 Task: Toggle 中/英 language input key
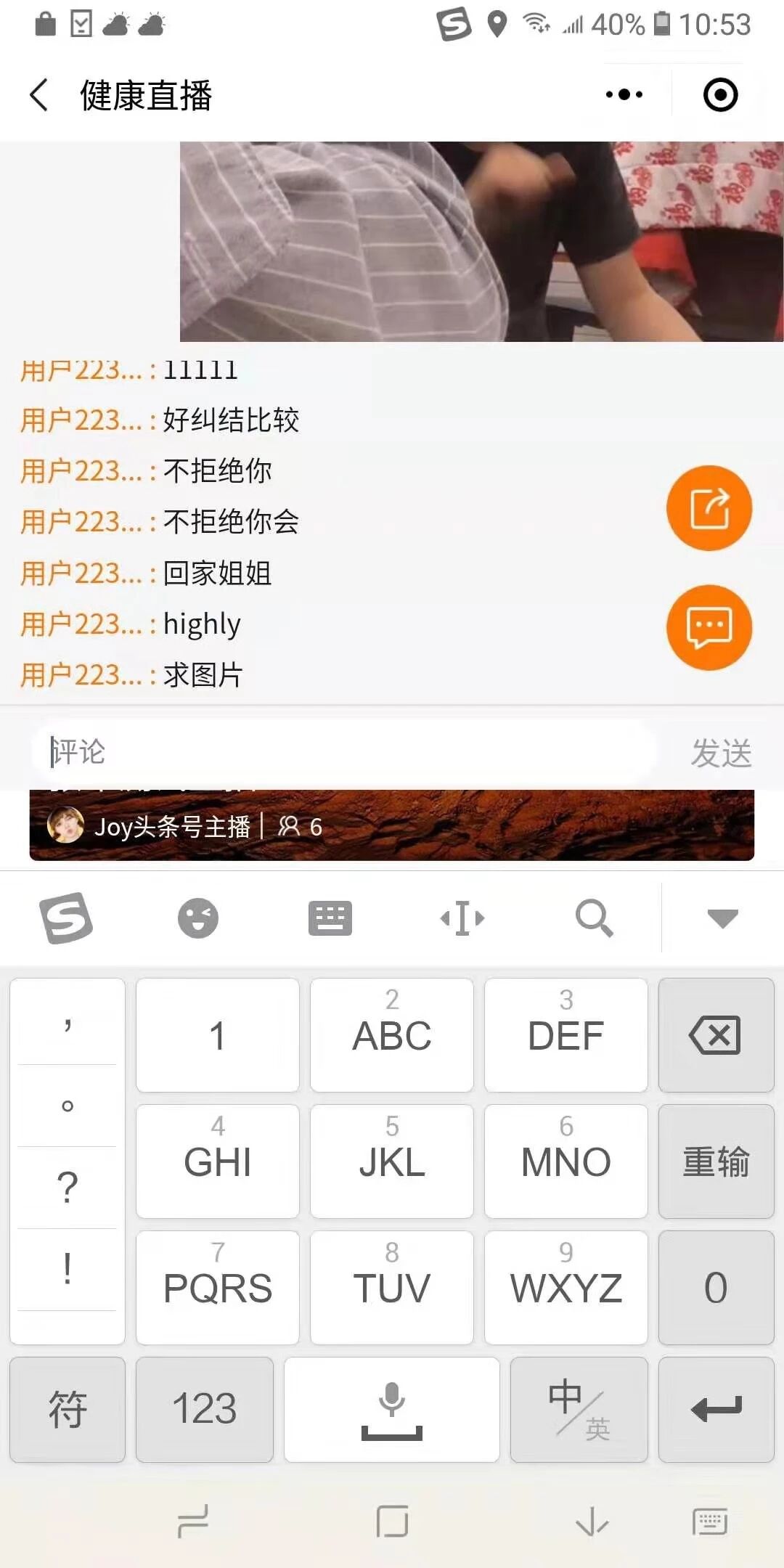coord(579,1409)
